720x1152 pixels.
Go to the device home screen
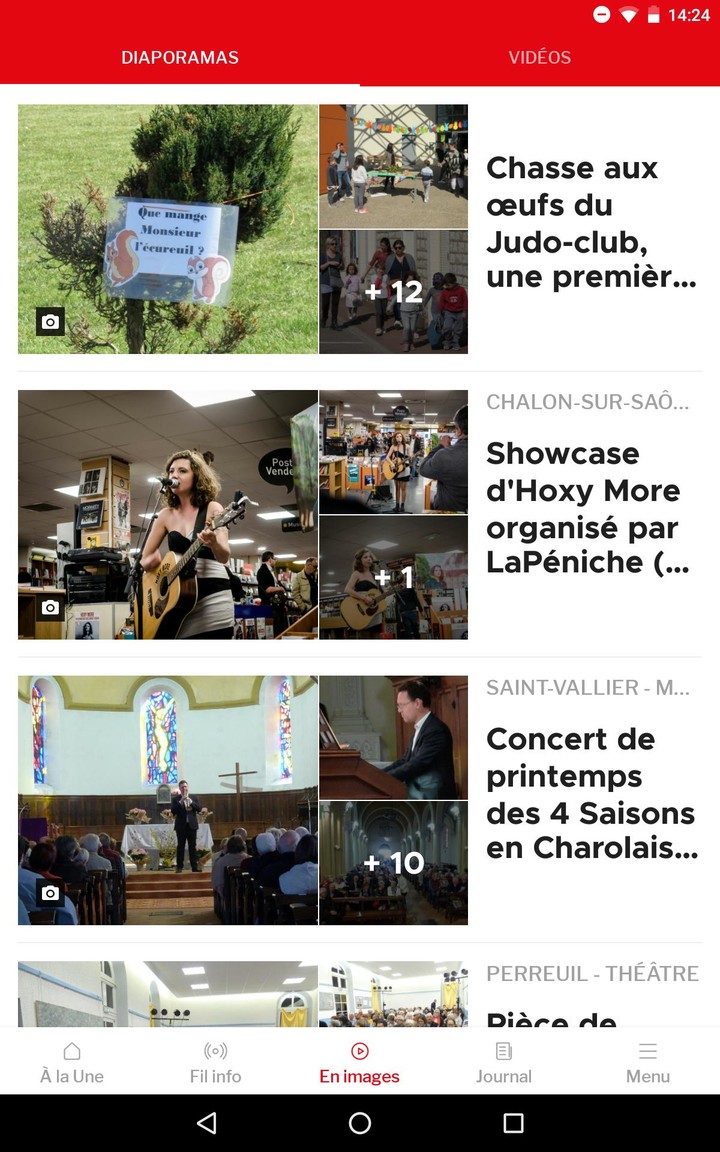tap(360, 1123)
